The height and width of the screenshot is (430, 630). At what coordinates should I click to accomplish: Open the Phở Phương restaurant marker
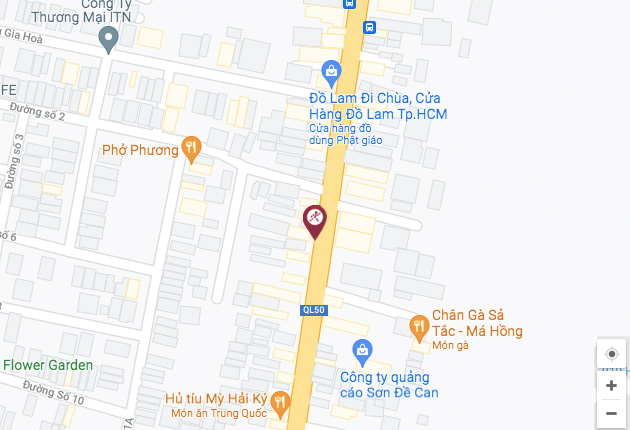192,150
